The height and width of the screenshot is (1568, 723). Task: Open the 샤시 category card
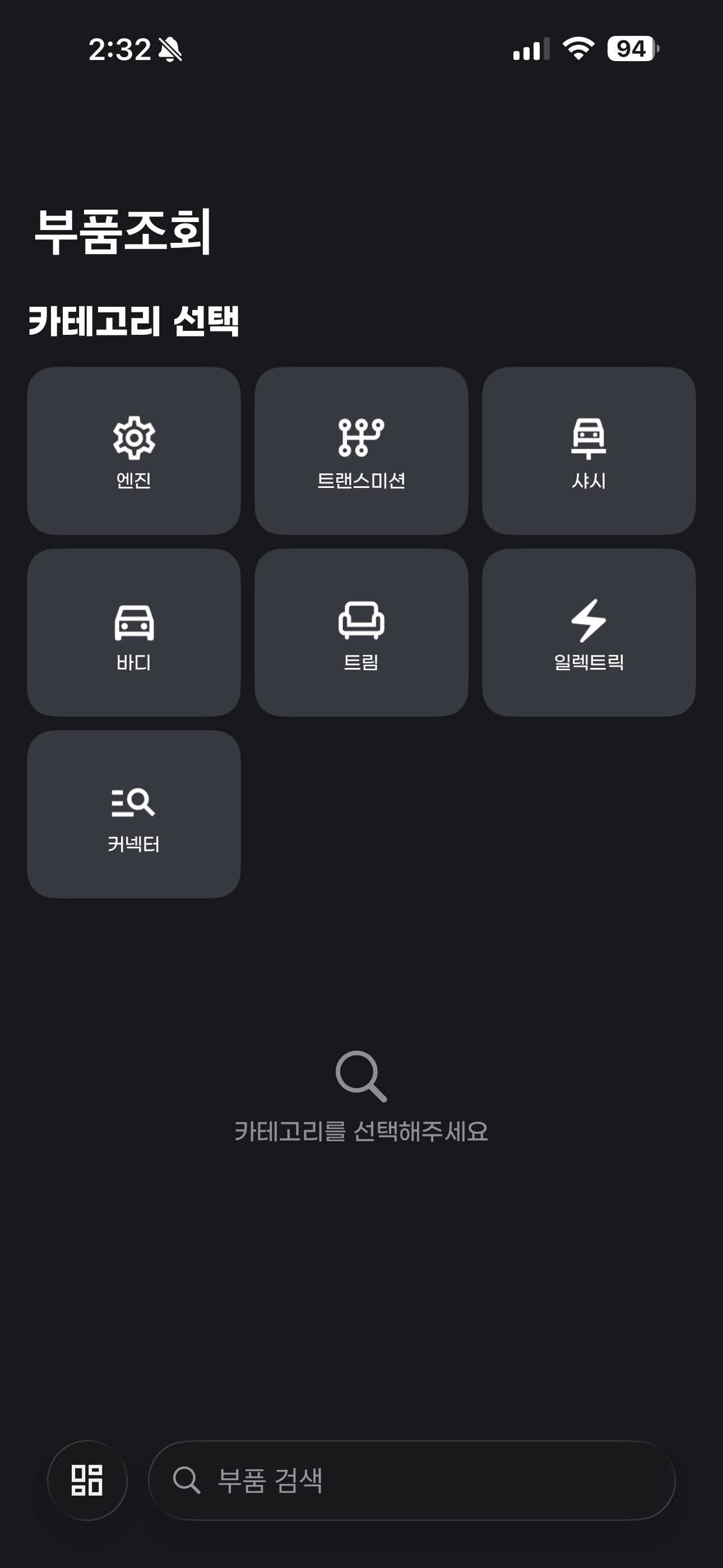(588, 450)
